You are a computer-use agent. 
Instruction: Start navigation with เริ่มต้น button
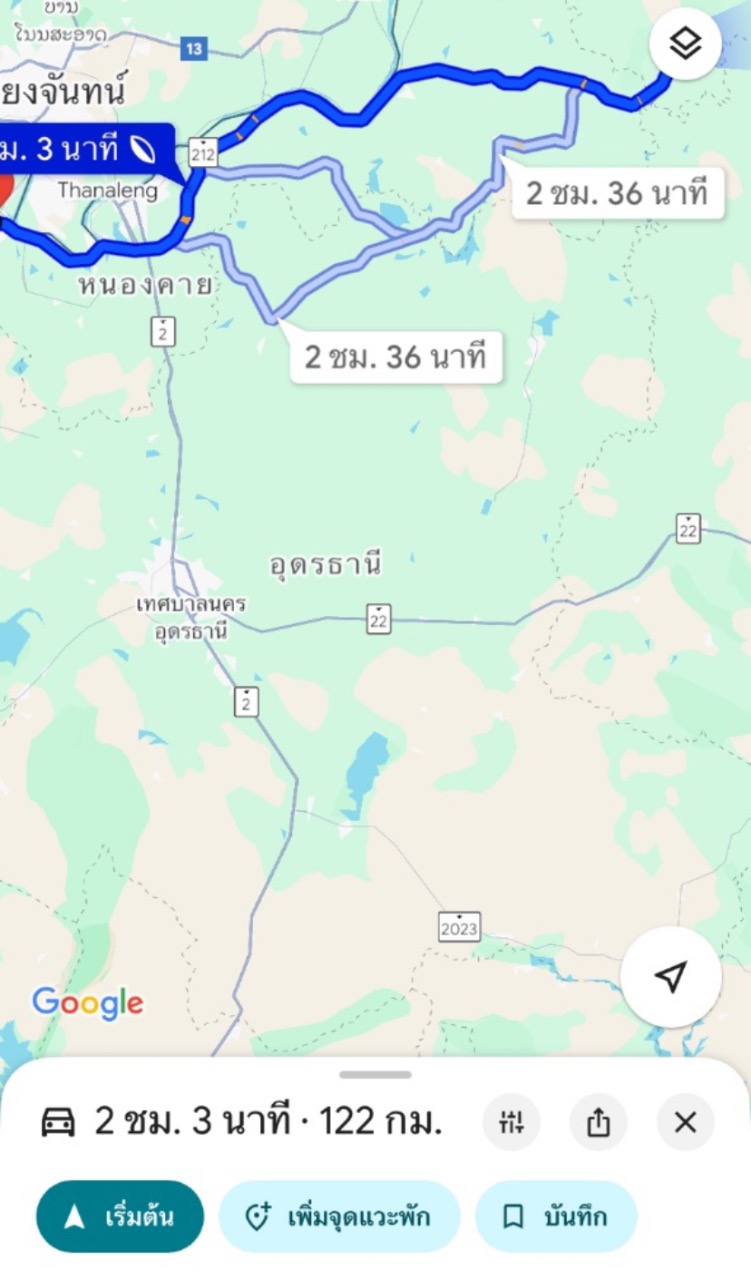pyautogui.click(x=120, y=1217)
